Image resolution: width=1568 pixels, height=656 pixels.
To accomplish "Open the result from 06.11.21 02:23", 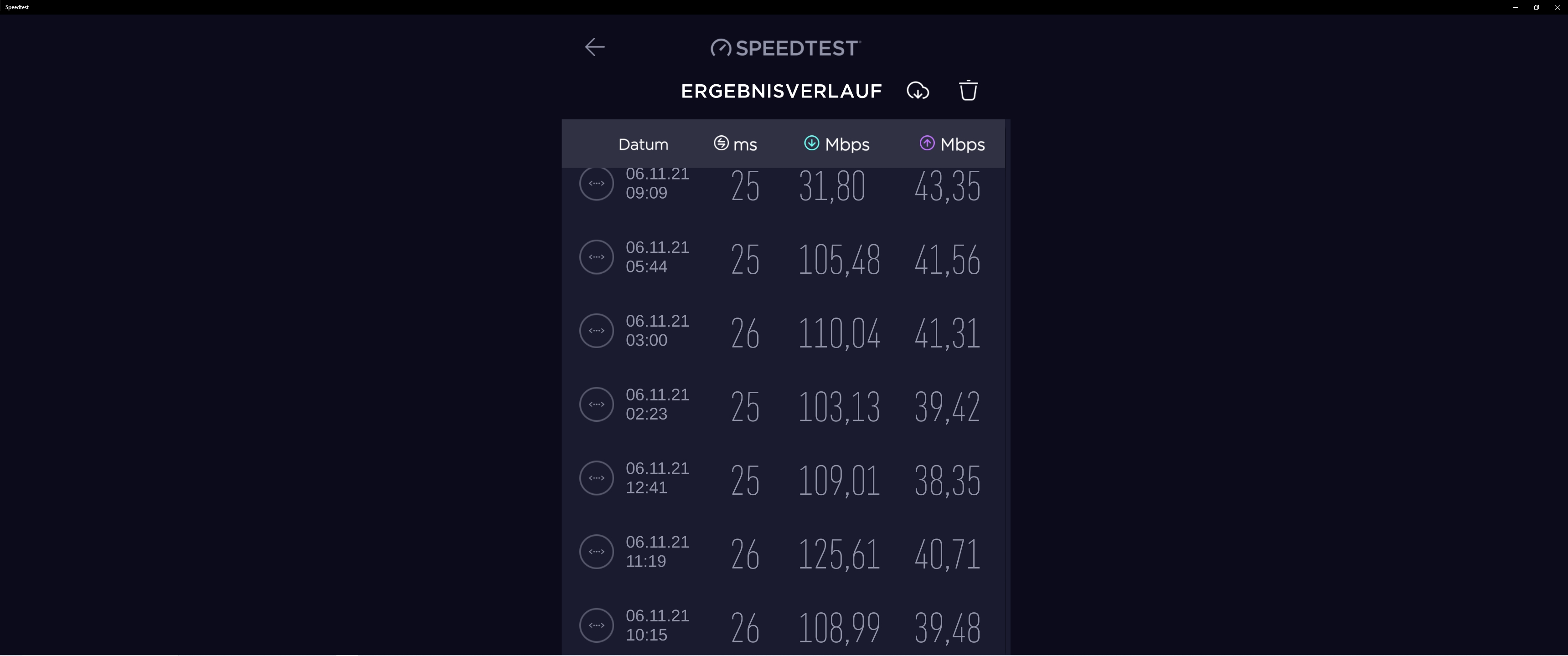I will [x=783, y=405].
